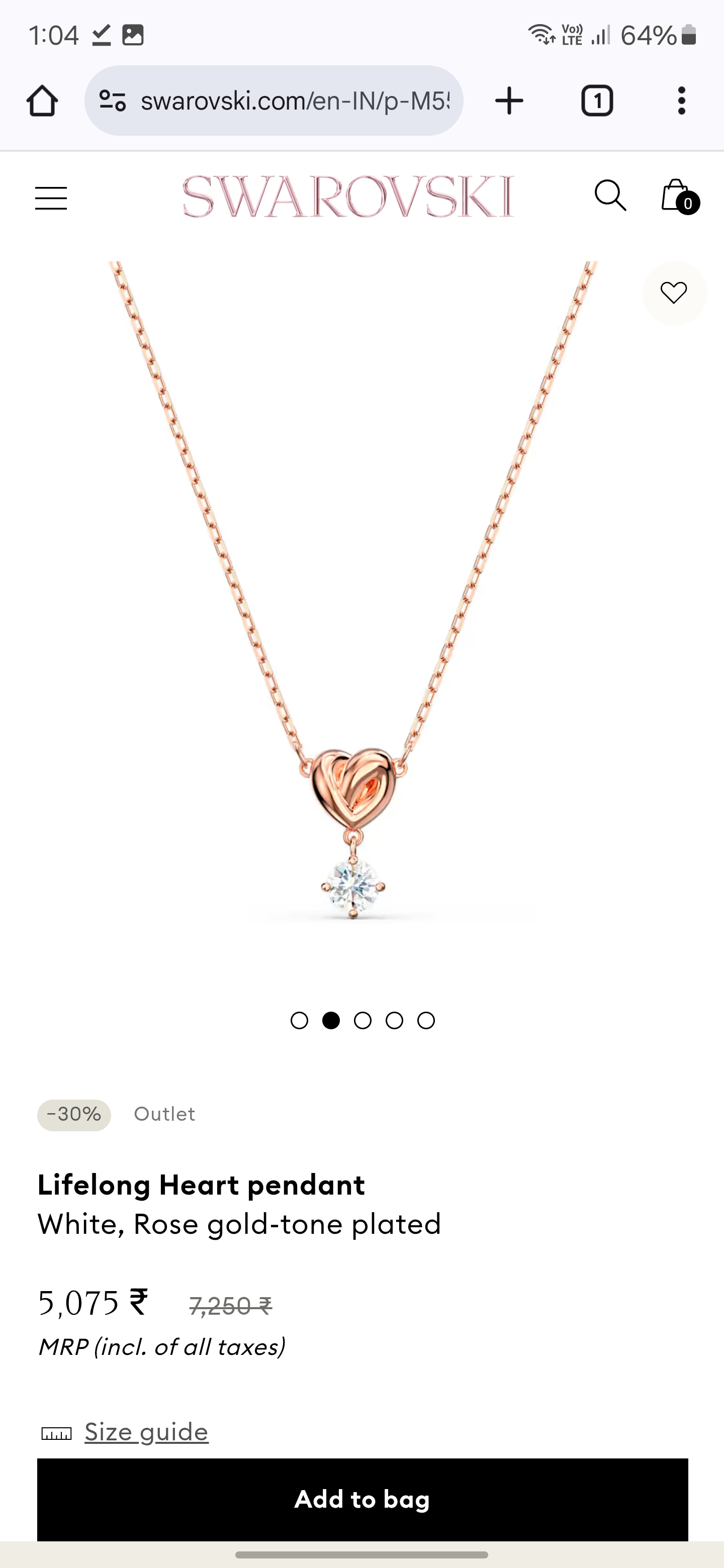Viewport: 724px width, 1568px height.
Task: View site information icon in address bar
Action: pyautogui.click(x=113, y=101)
